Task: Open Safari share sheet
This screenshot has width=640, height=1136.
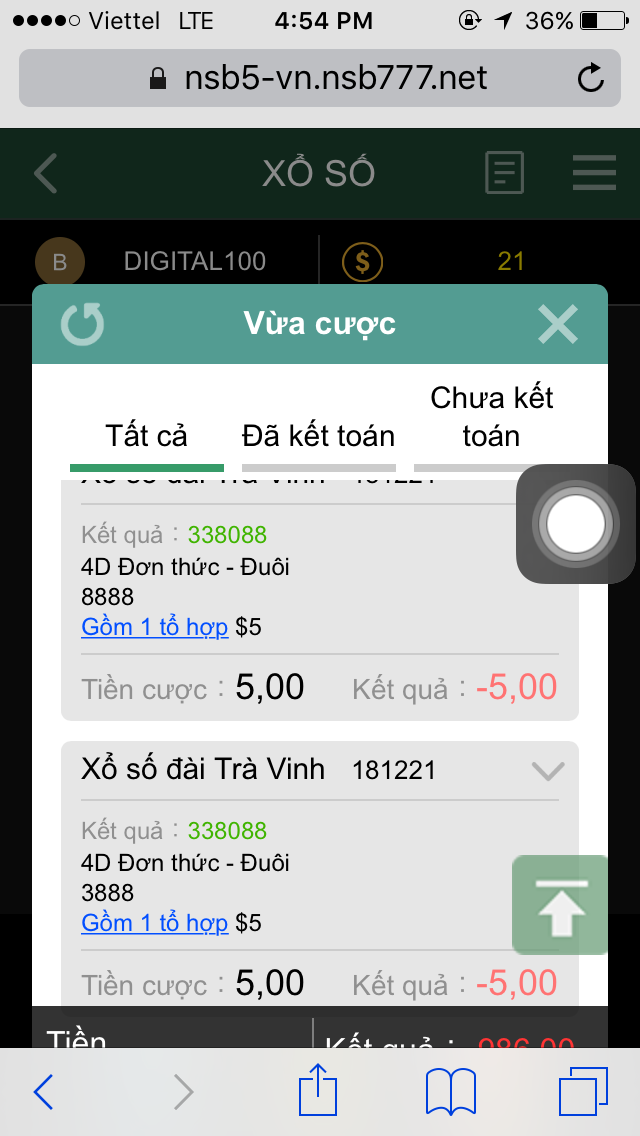Action: (320, 1090)
